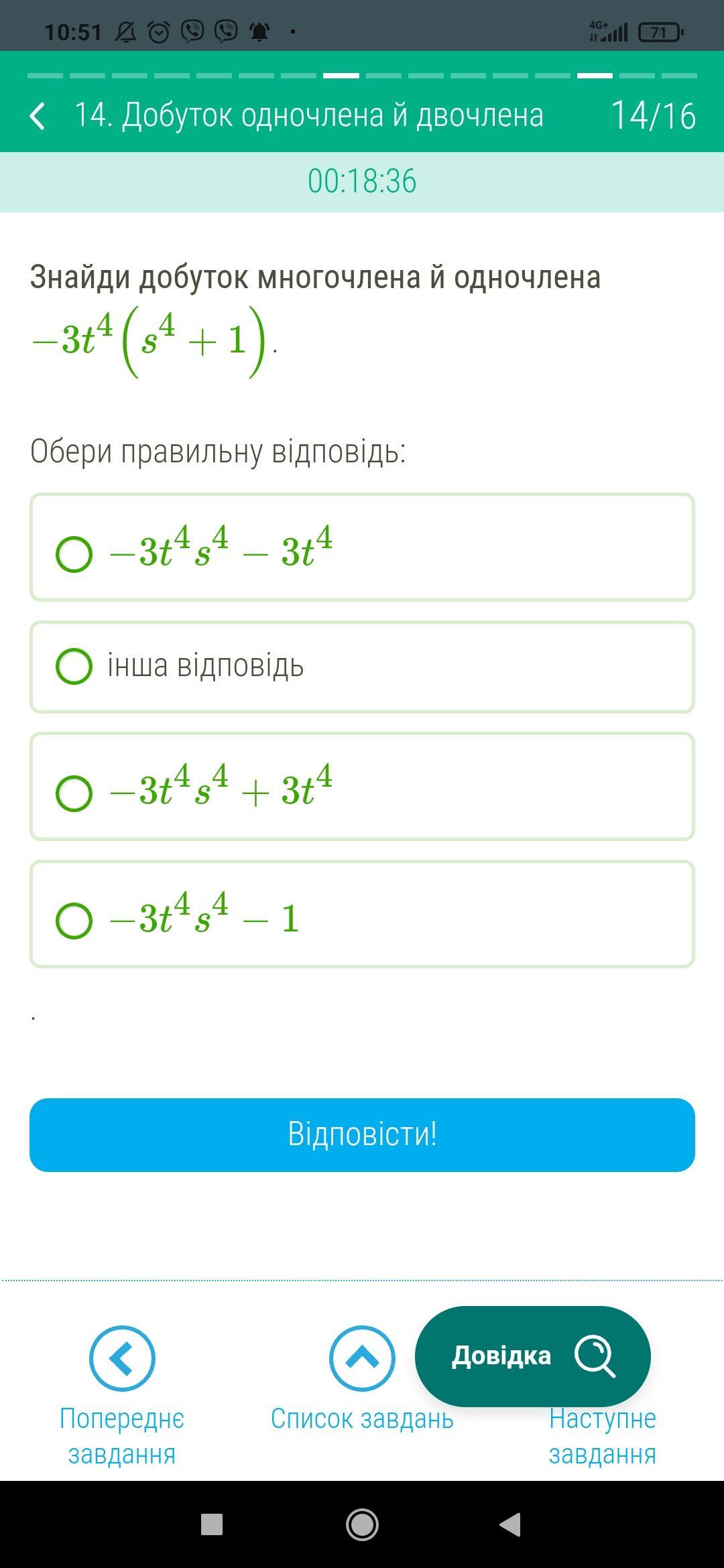Image resolution: width=724 pixels, height=1568 pixels.
Task: Pick answer −3t⁴s⁴ + 3t⁴
Action: pyautogui.click(x=74, y=793)
